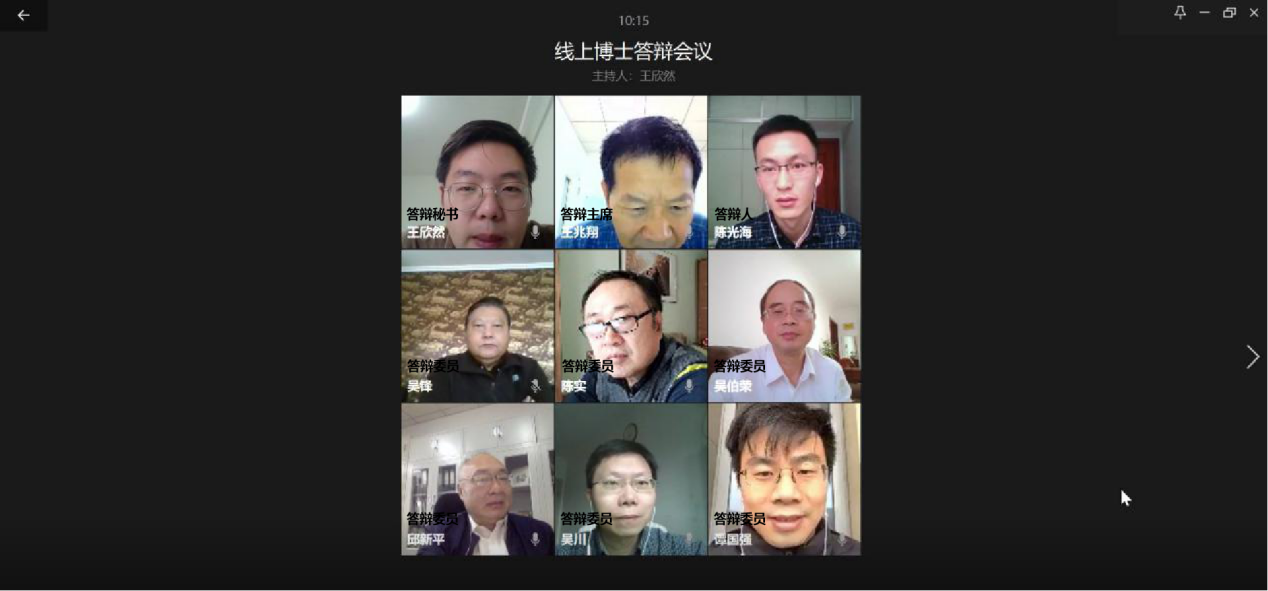Open 吴锋's video tile
This screenshot has height=591, width=1268.
point(477,325)
